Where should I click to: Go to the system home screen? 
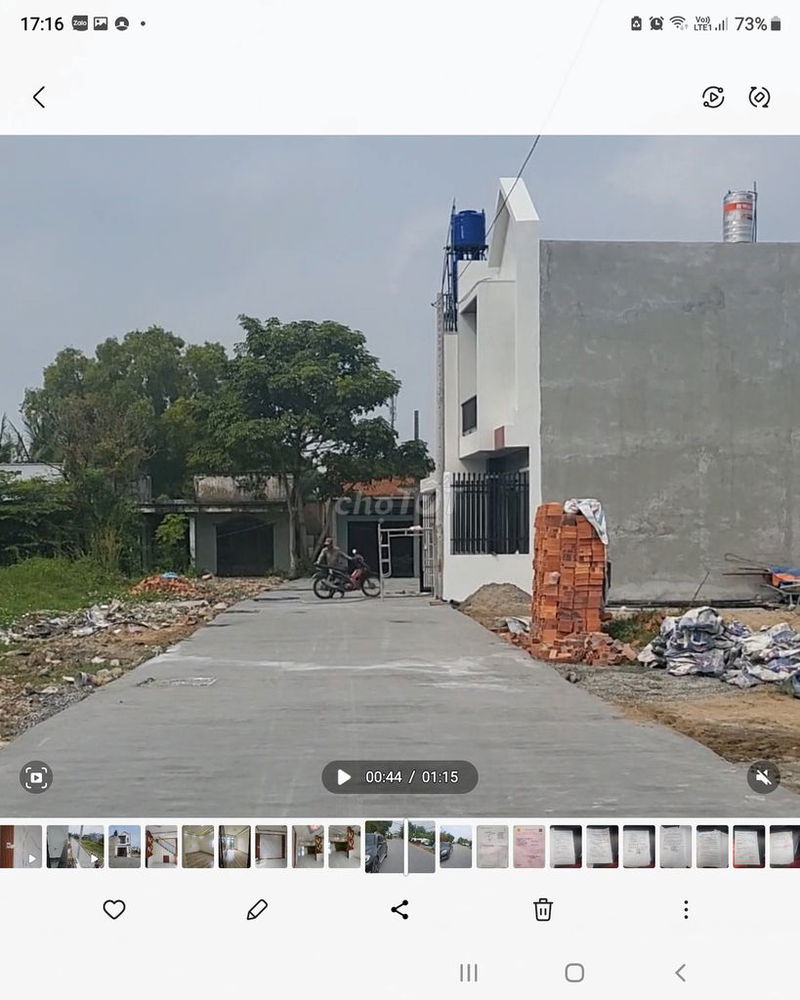574,972
